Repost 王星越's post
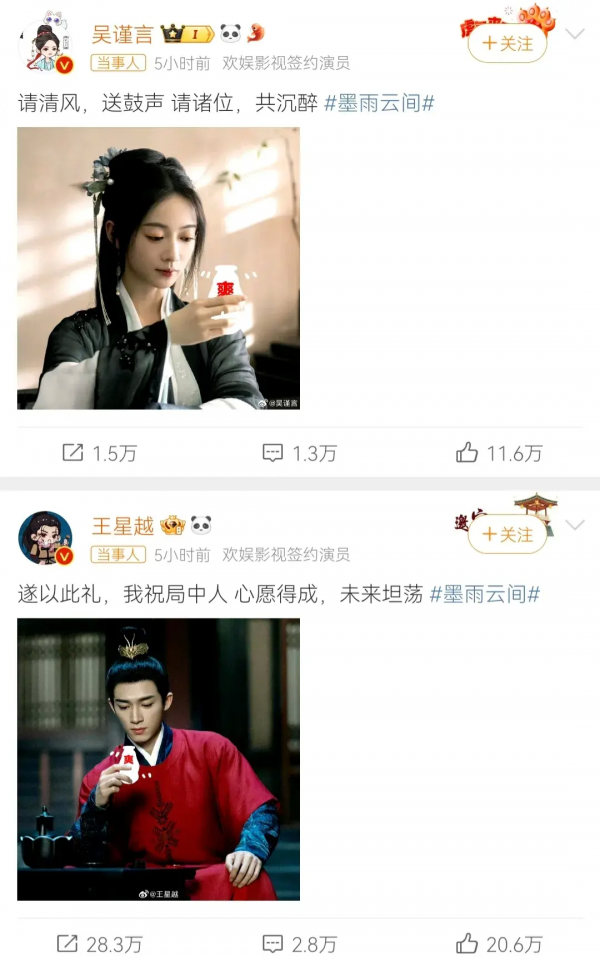This screenshot has width=600, height=957. click(x=99, y=943)
